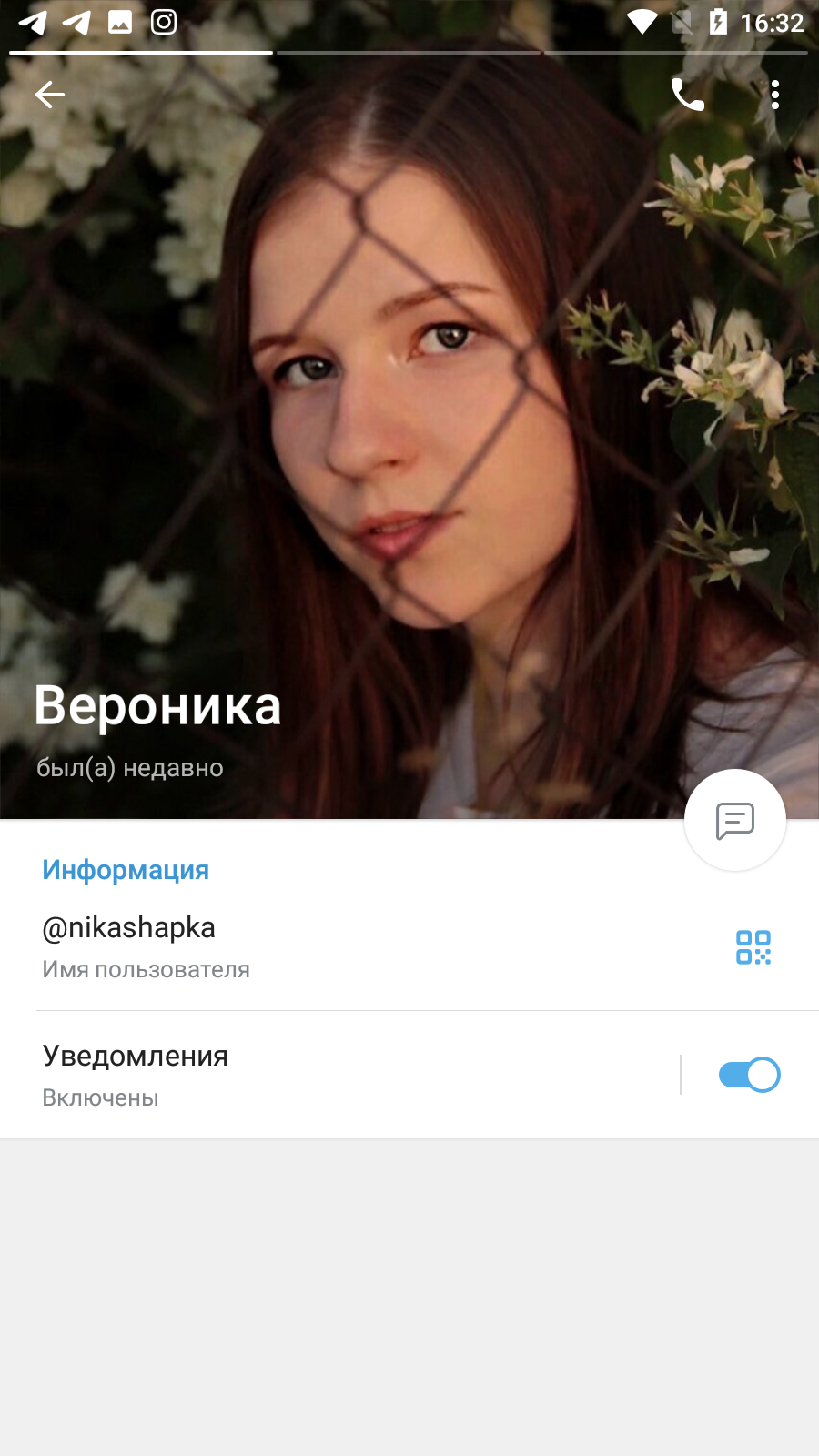Go back using the arrow icon

[x=50, y=94]
